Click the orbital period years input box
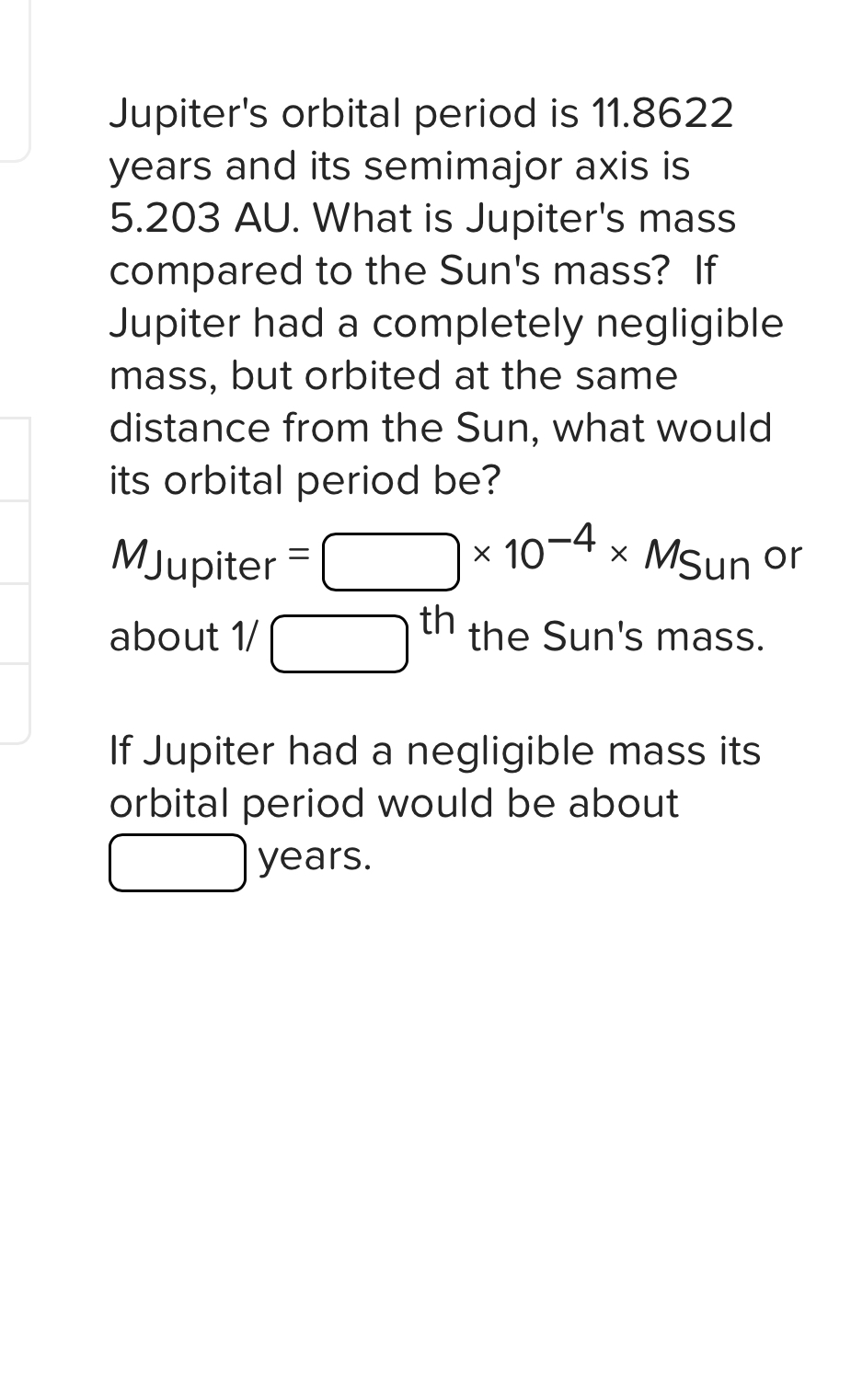This screenshot has height=1400, width=851. coord(177,862)
